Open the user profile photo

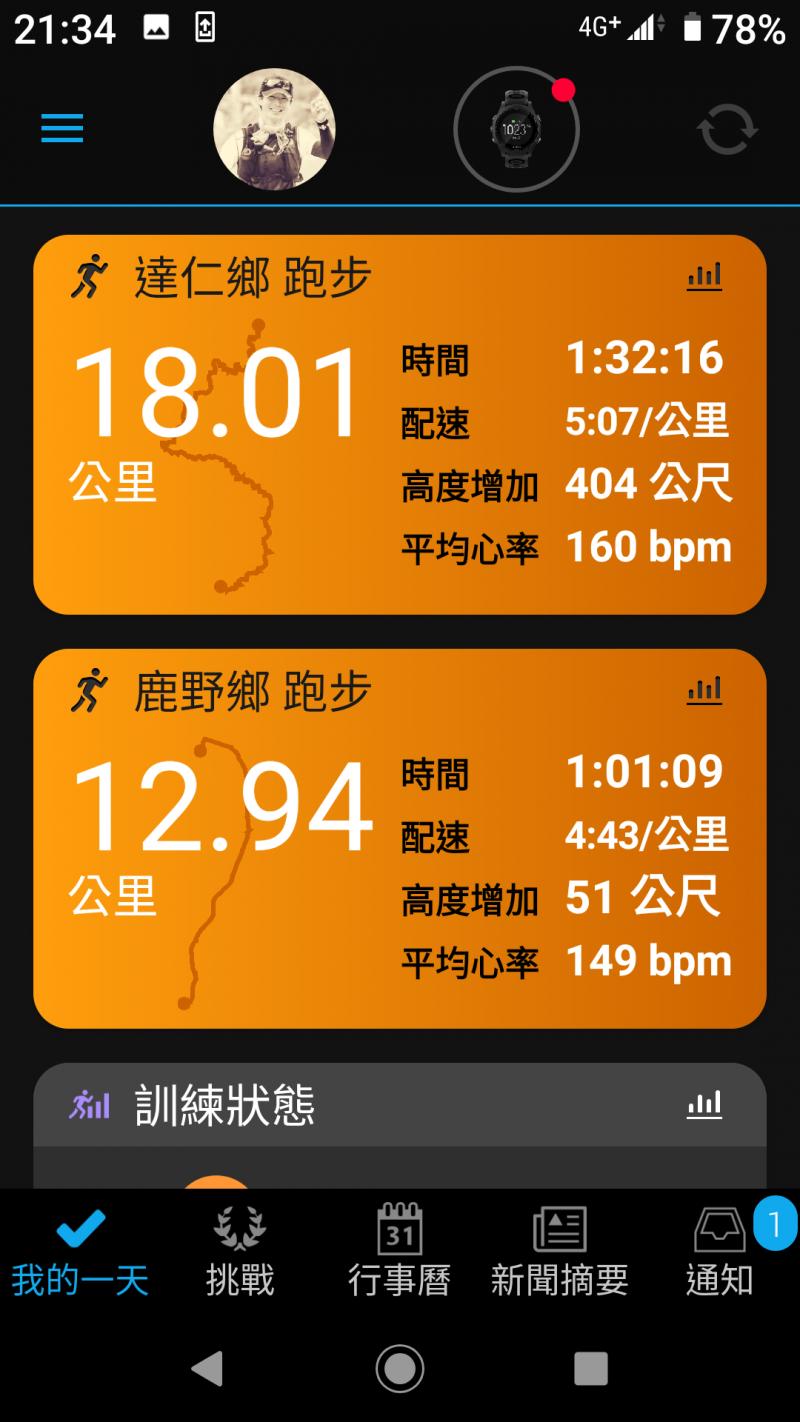coord(274,129)
